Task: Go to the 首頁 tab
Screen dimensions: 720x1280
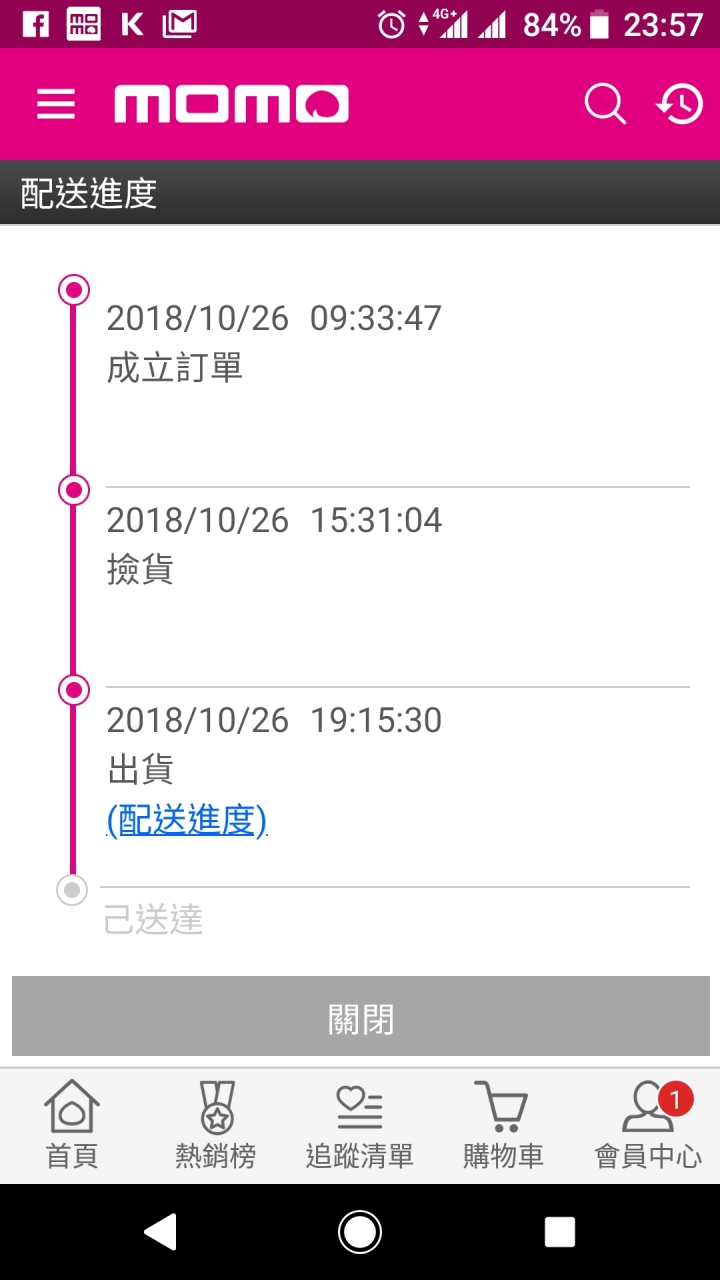Action: point(72,1126)
